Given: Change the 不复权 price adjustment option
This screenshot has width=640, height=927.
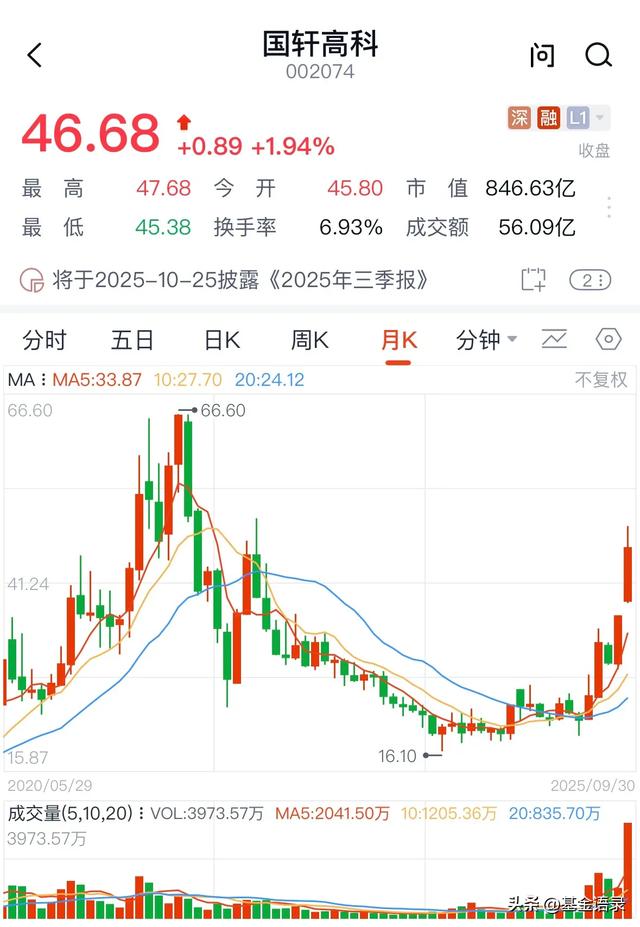Looking at the screenshot, I should (x=600, y=380).
